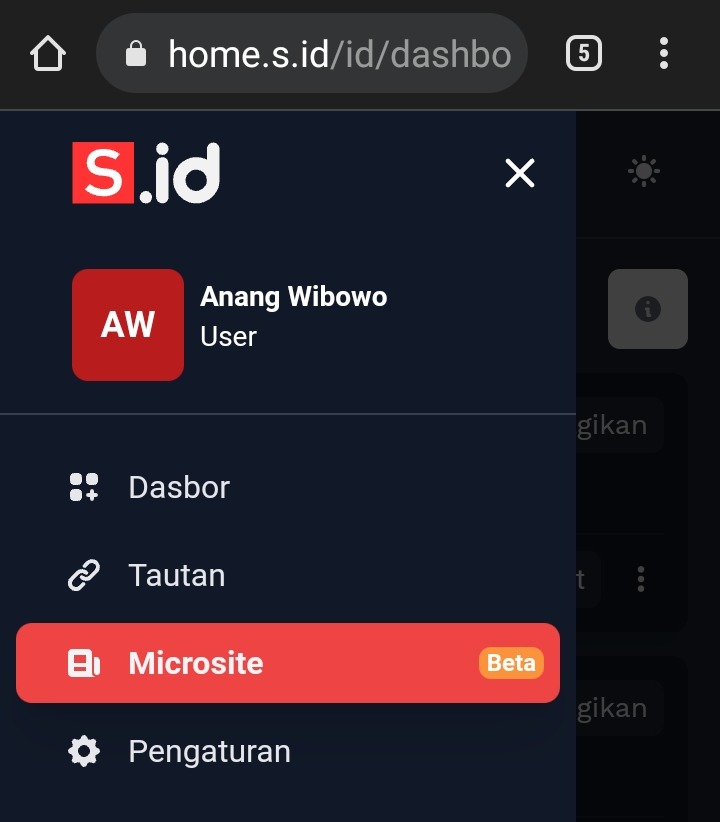Tap the info icon button
The height and width of the screenshot is (822, 720).
click(x=647, y=309)
